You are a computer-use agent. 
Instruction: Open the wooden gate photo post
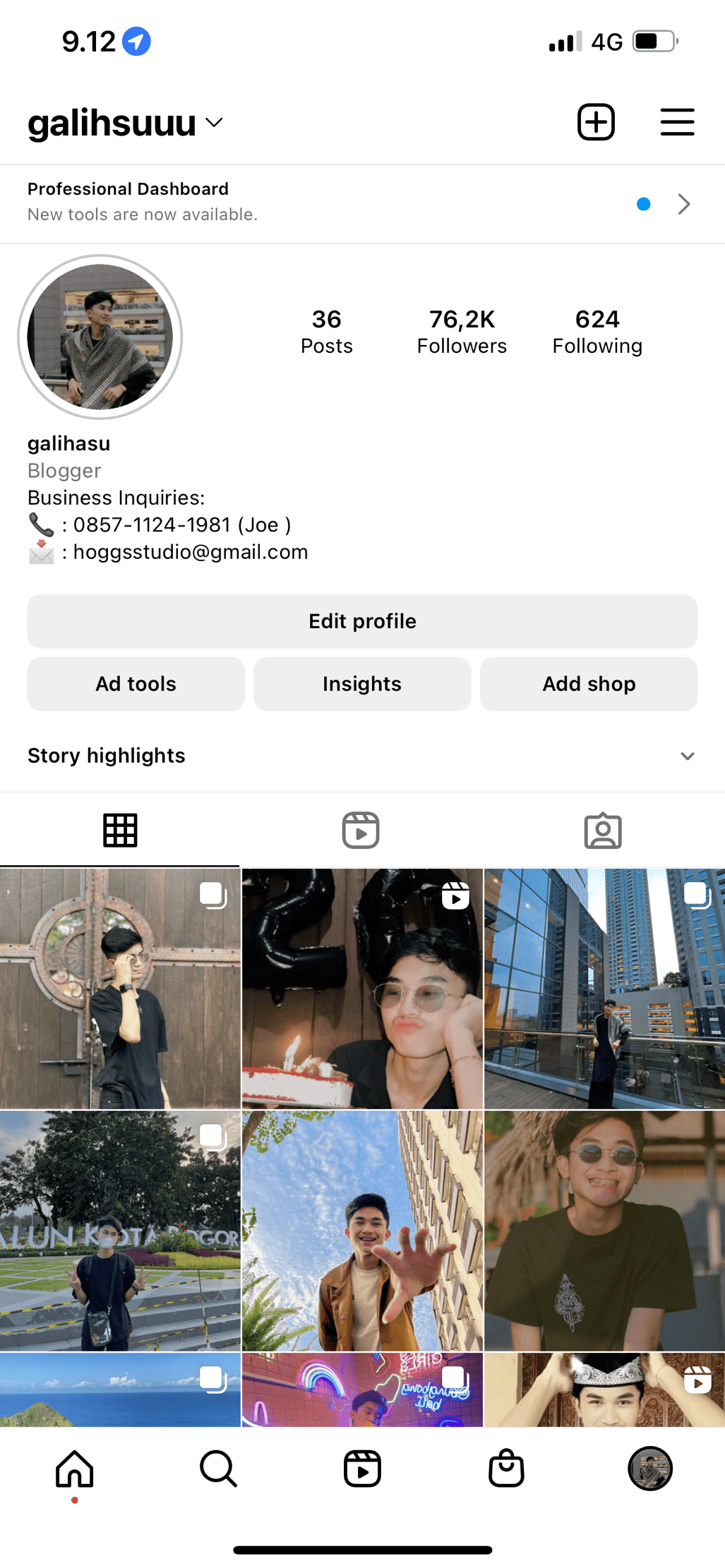120,988
